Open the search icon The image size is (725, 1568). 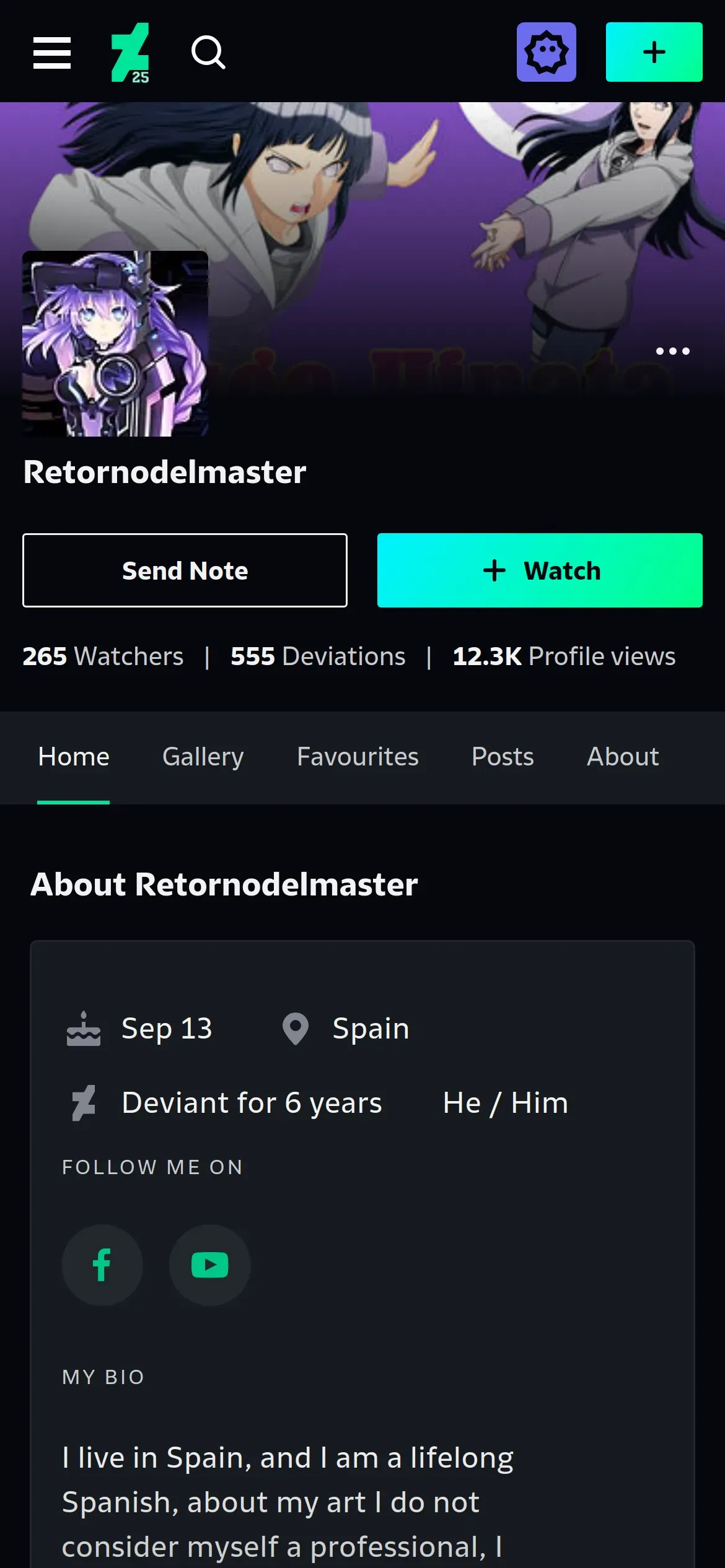tap(208, 52)
